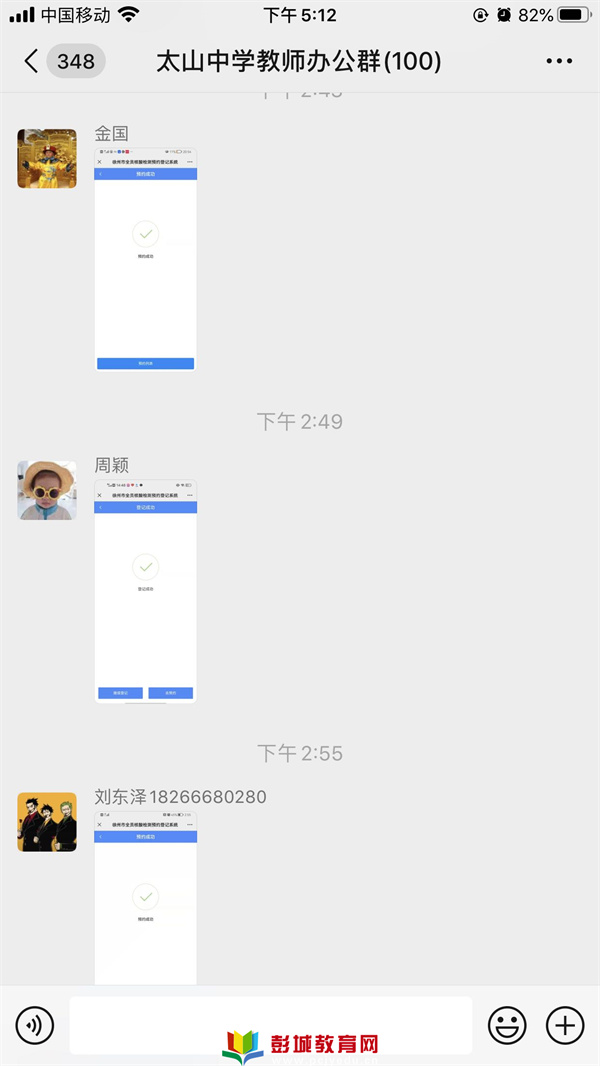
Task: Open the plus attachment menu
Action: (x=565, y=1025)
